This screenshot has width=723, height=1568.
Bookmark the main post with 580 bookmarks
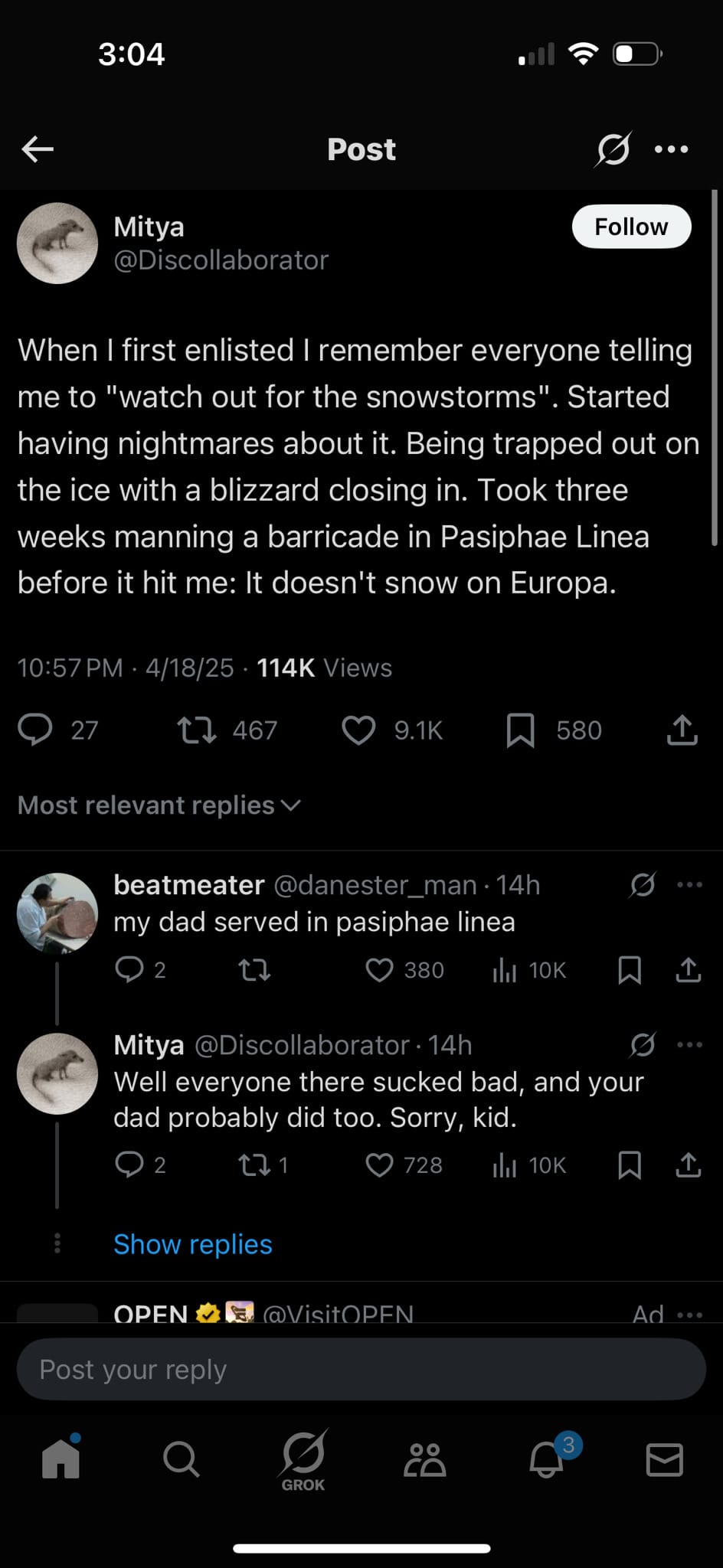point(521,730)
